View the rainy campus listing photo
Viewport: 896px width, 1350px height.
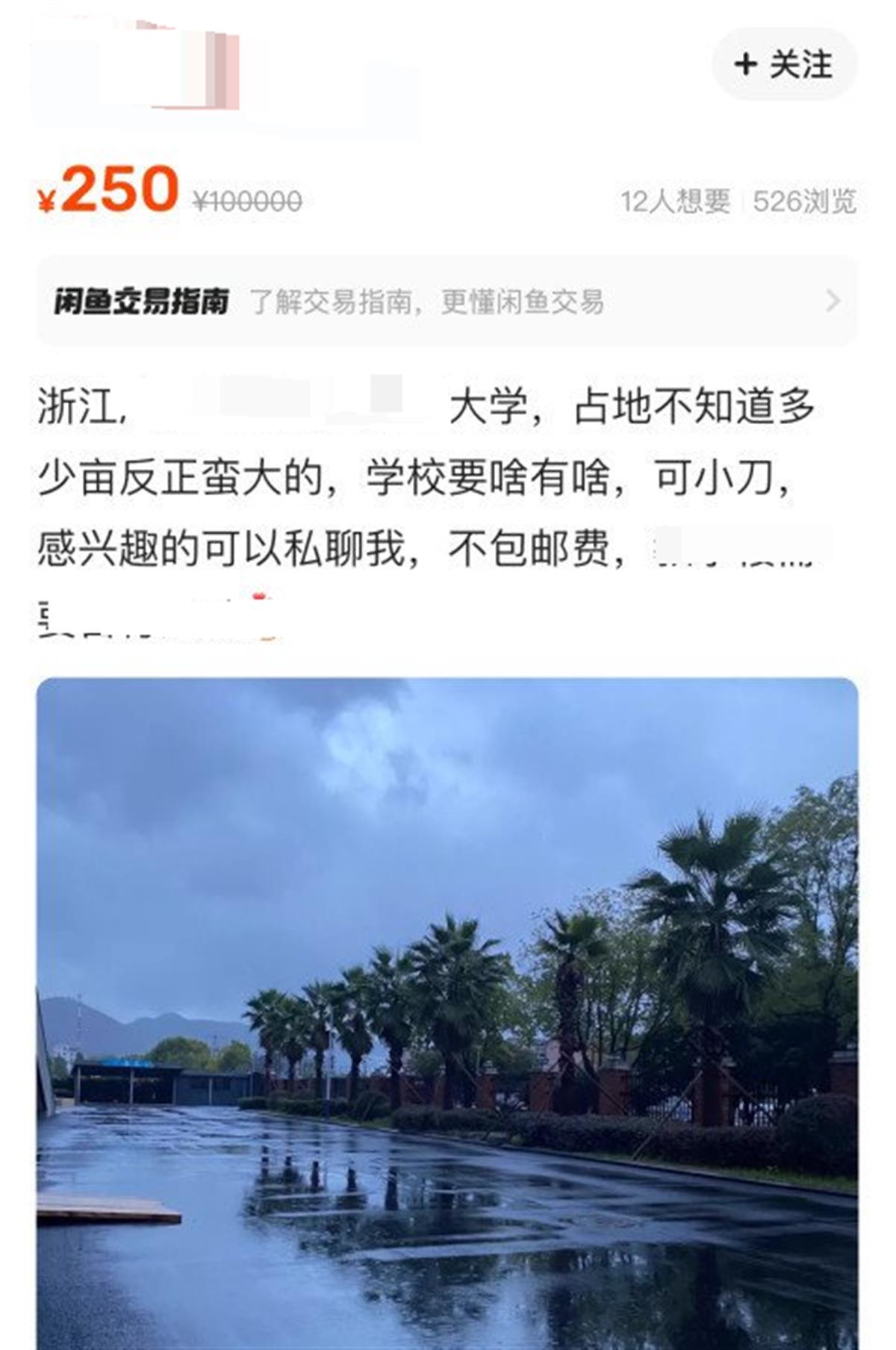[447, 1008]
